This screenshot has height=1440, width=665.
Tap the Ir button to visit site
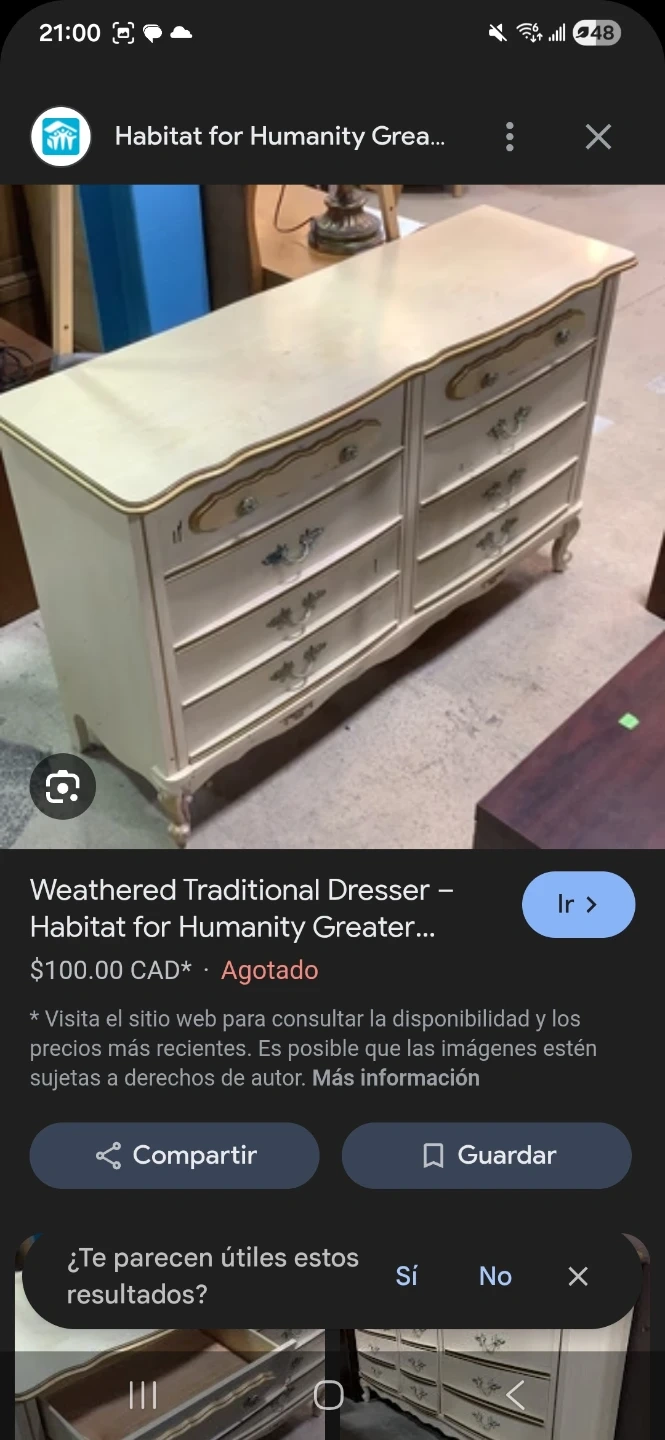[578, 905]
